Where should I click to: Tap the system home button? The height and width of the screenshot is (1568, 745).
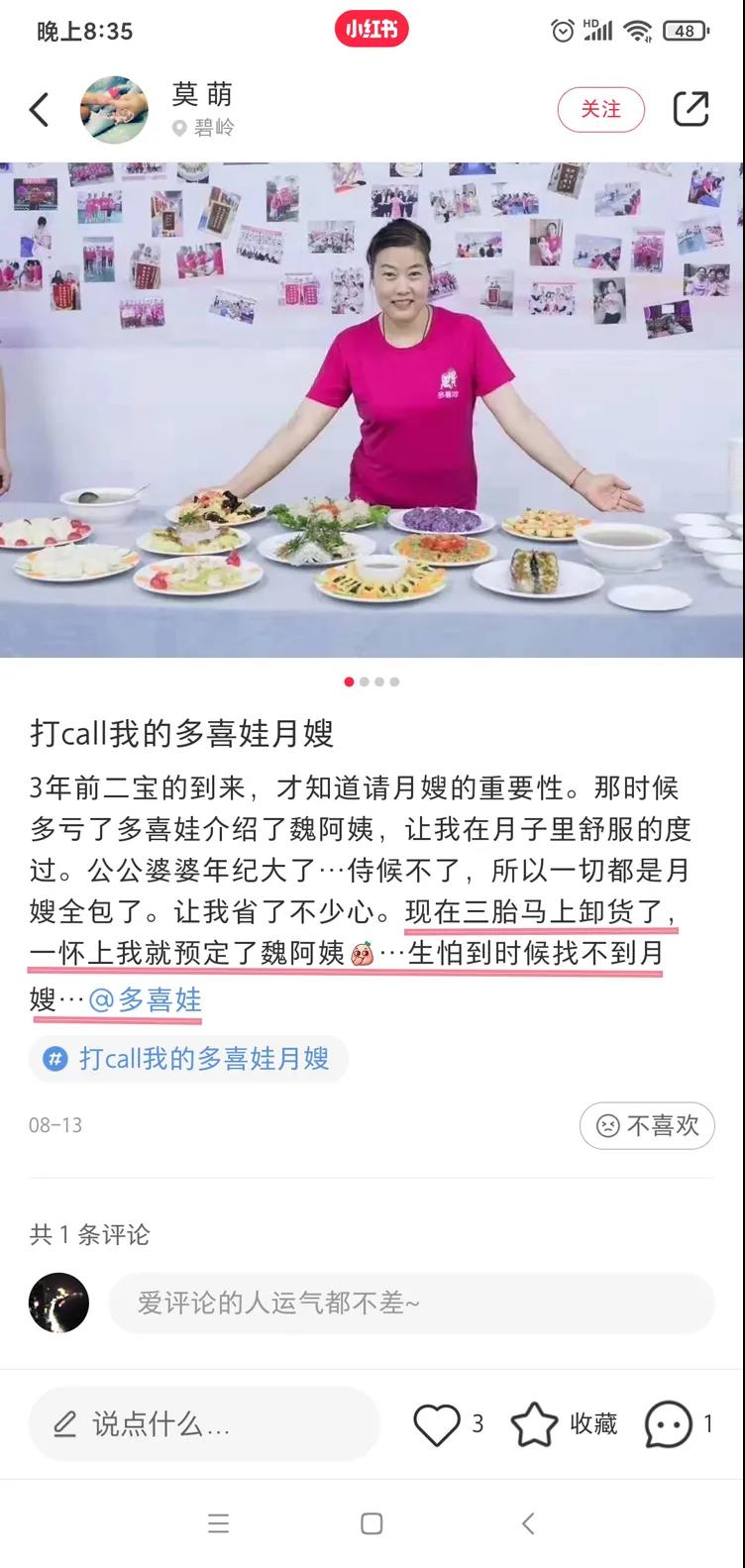pos(372,1523)
